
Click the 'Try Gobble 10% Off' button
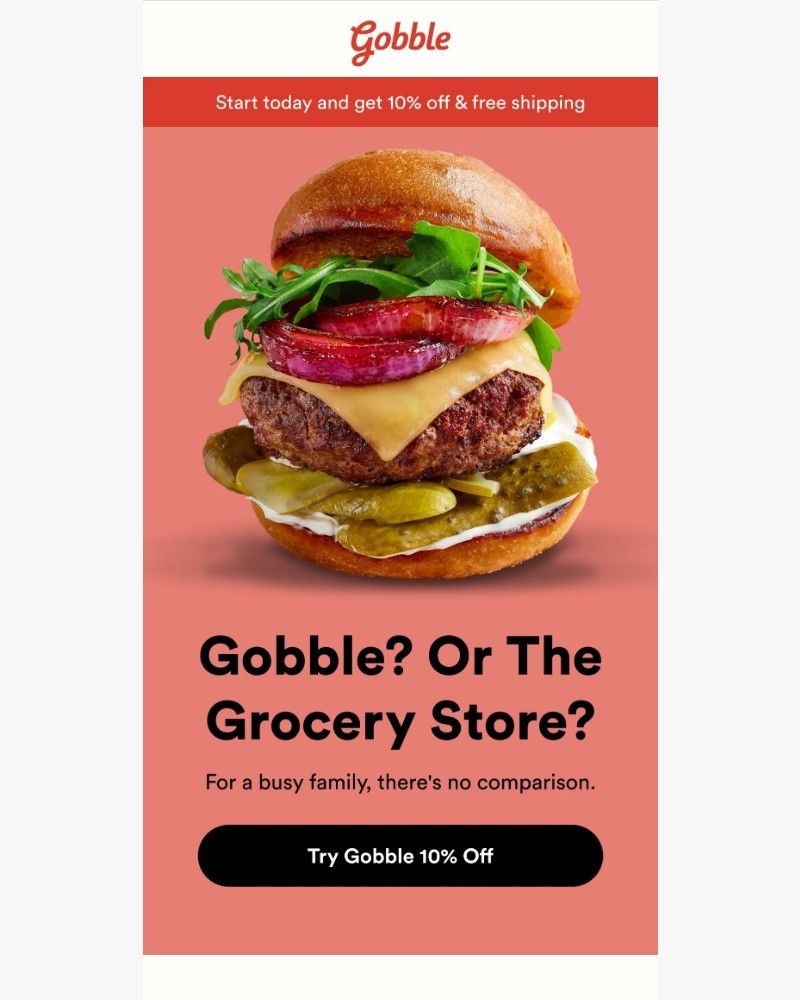tap(400, 855)
